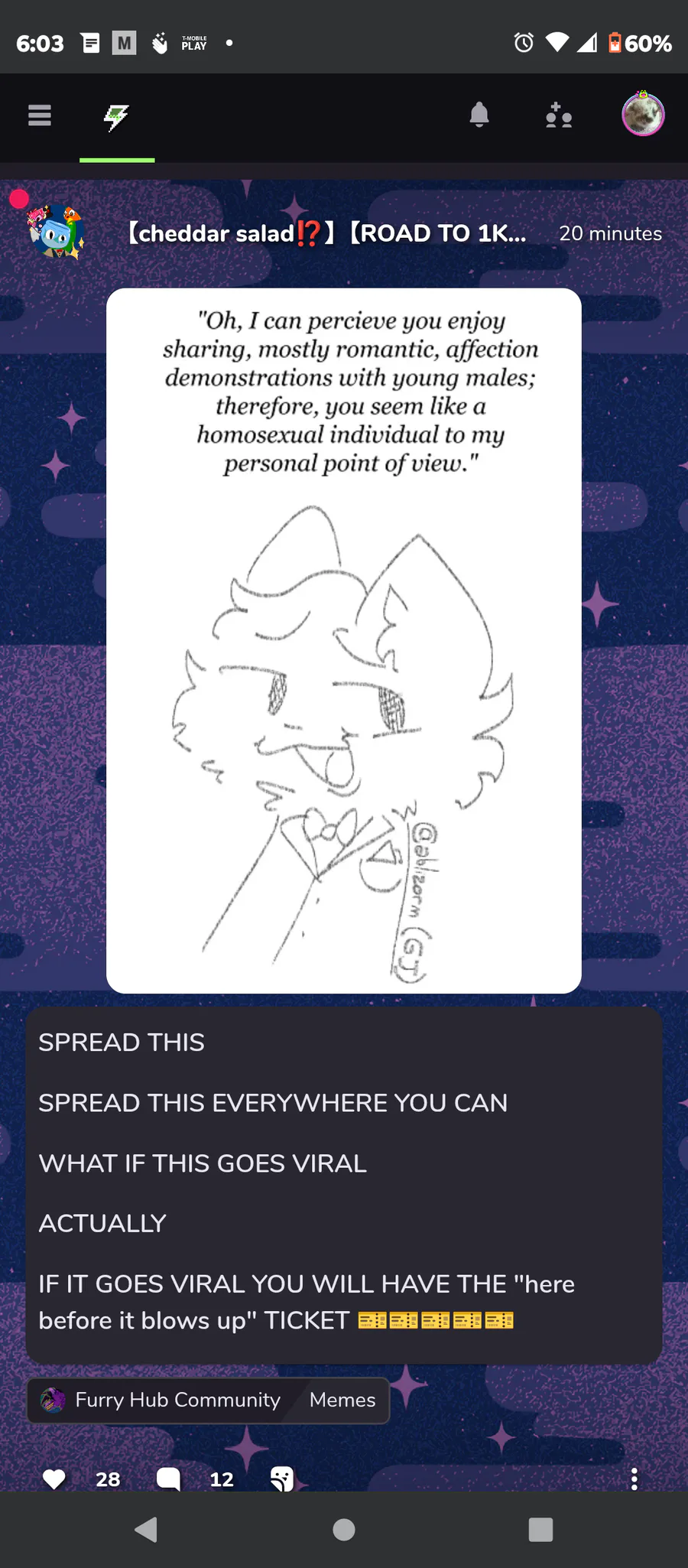Open the notifications bell
The image size is (688, 1568).
(x=479, y=115)
